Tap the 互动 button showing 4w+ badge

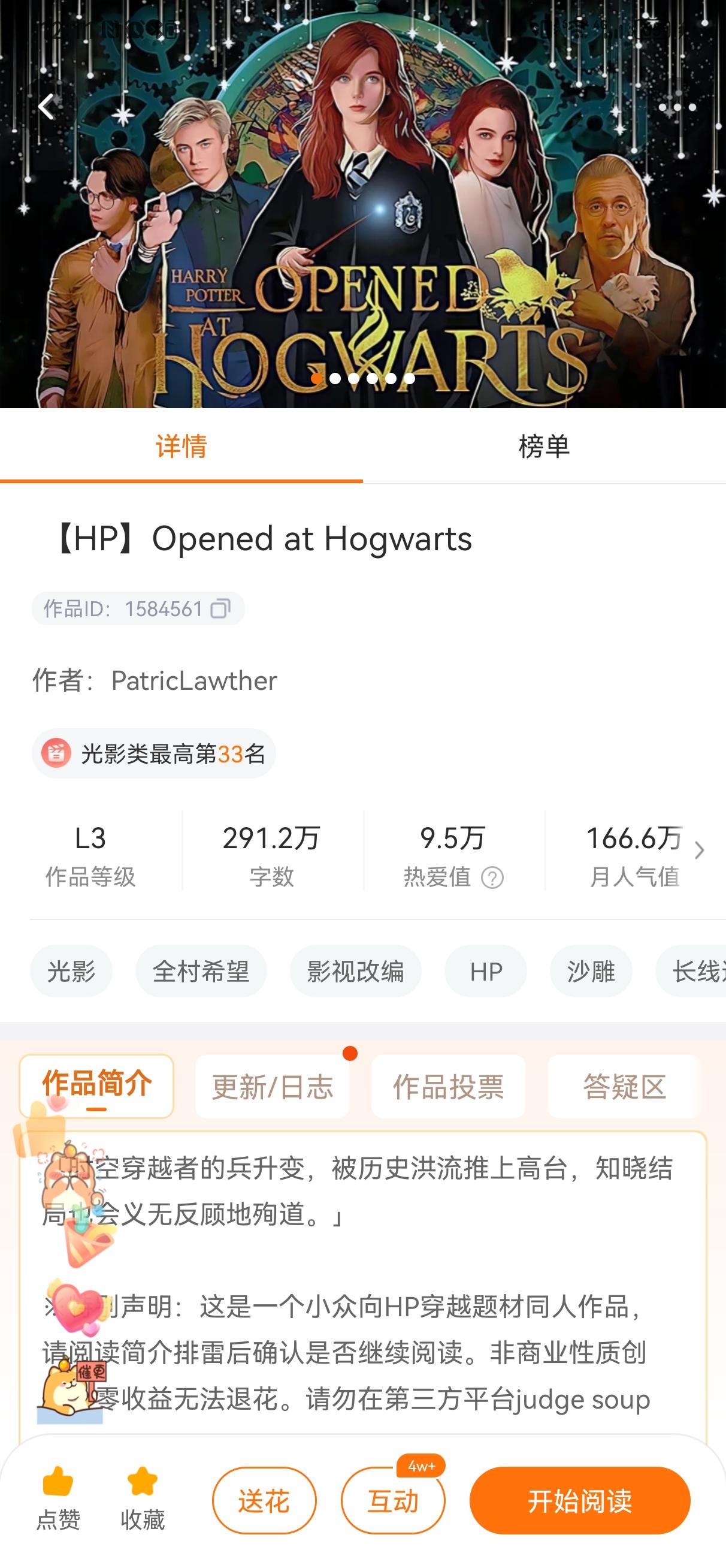(x=393, y=1500)
